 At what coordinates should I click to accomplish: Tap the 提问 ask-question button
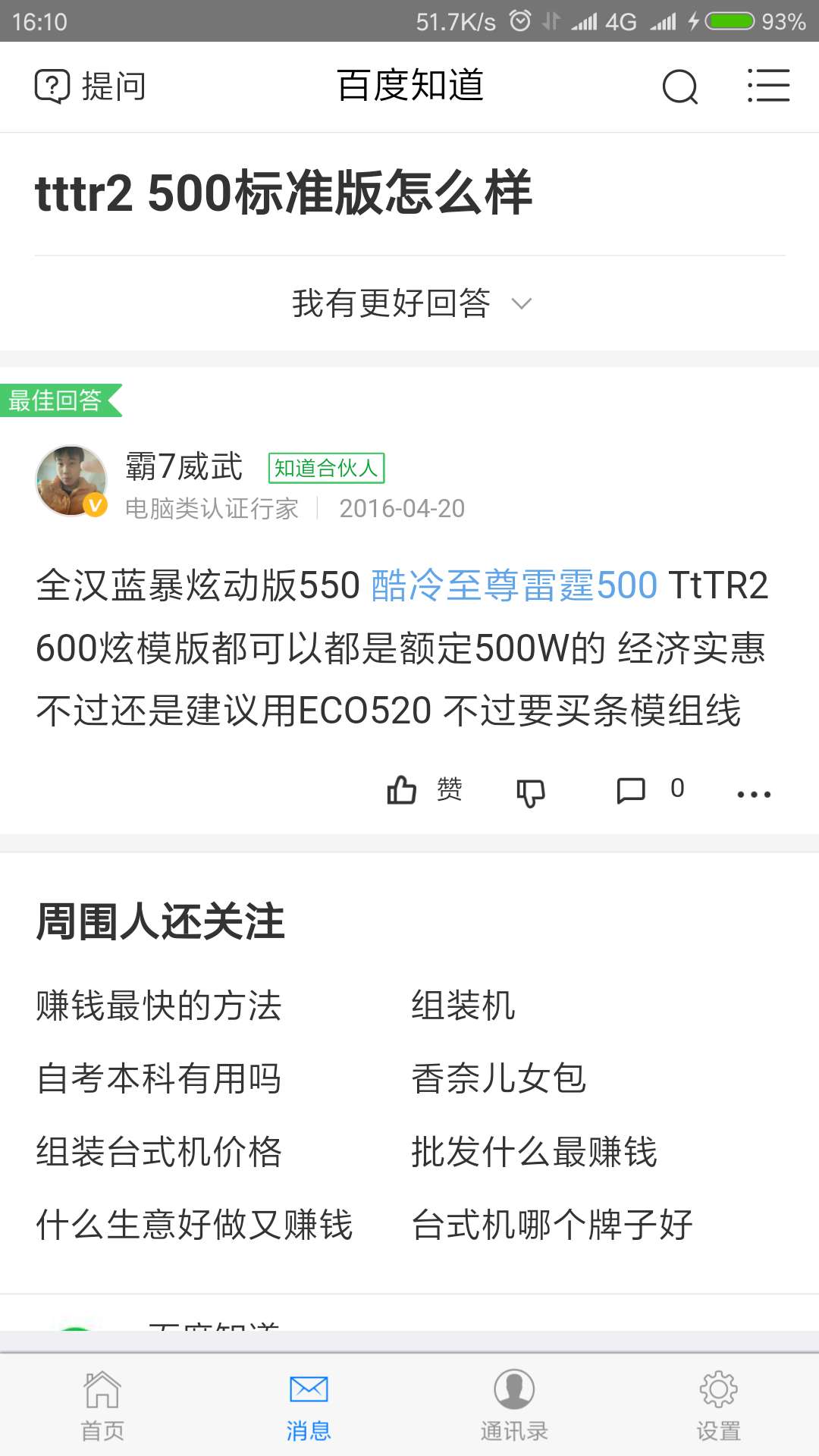[90, 86]
